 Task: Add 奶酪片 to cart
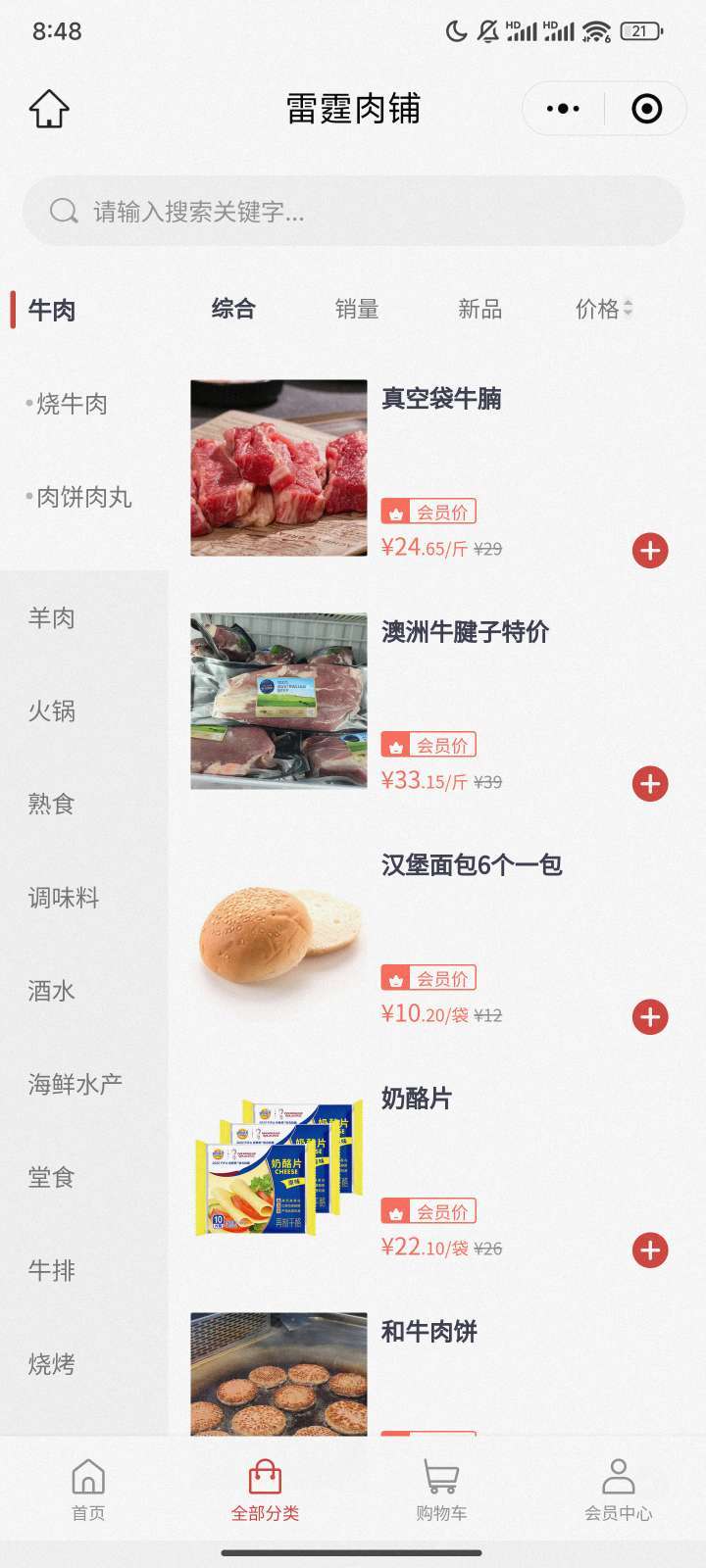650,1250
